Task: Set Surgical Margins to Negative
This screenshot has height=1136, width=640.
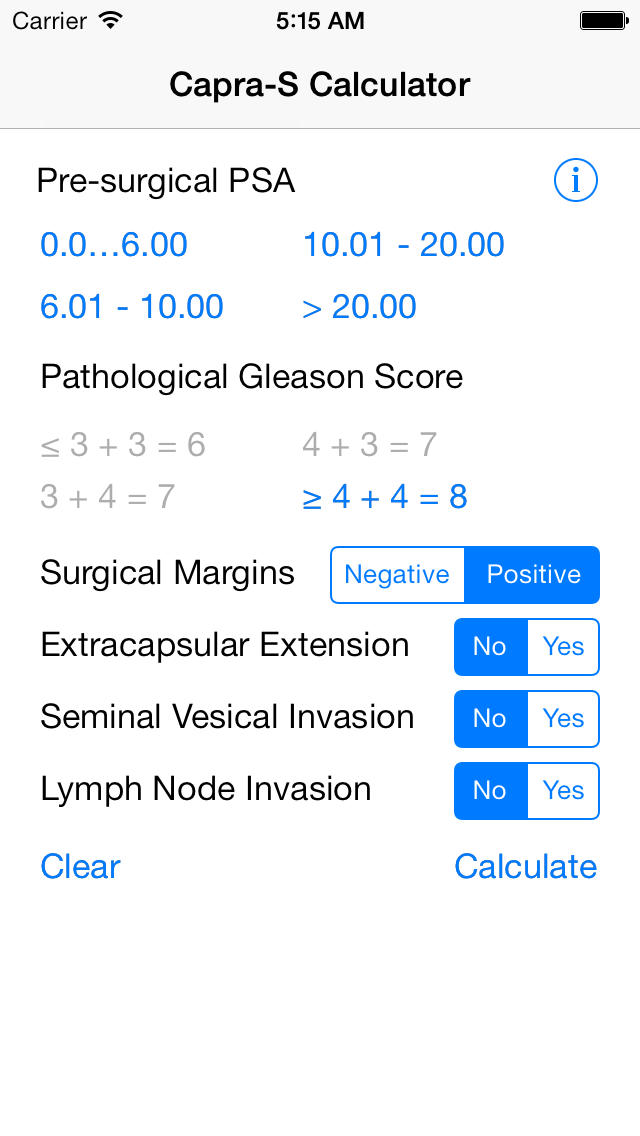Action: pyautogui.click(x=397, y=575)
